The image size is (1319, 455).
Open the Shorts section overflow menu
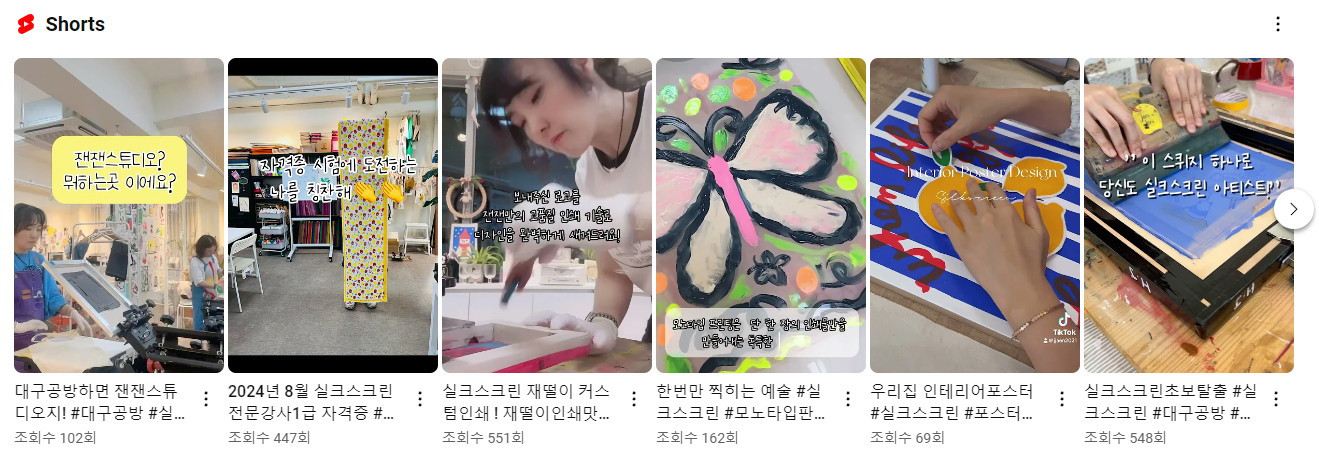(x=1277, y=24)
